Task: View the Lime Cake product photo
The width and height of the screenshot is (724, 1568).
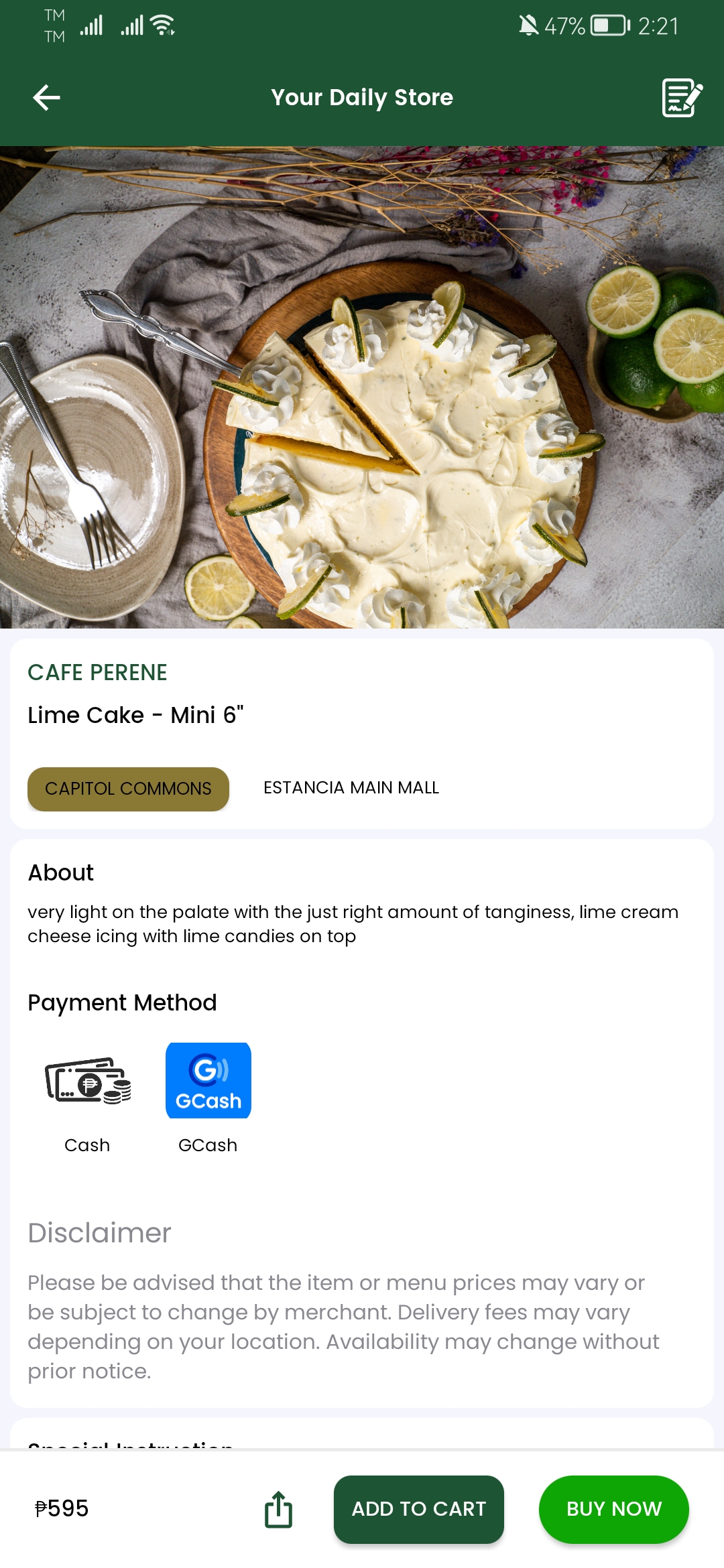Action: click(362, 387)
